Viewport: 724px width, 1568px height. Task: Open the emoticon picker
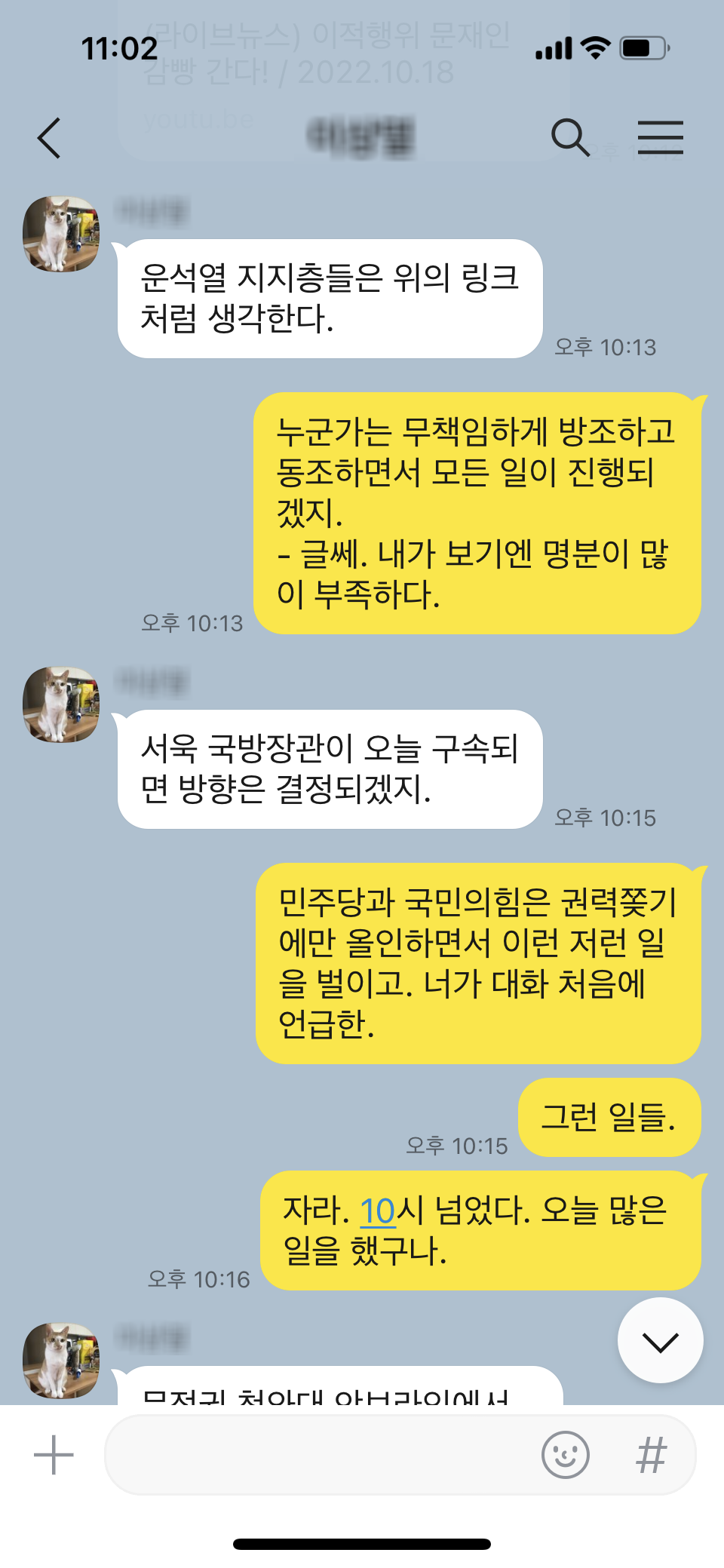coord(565,1455)
